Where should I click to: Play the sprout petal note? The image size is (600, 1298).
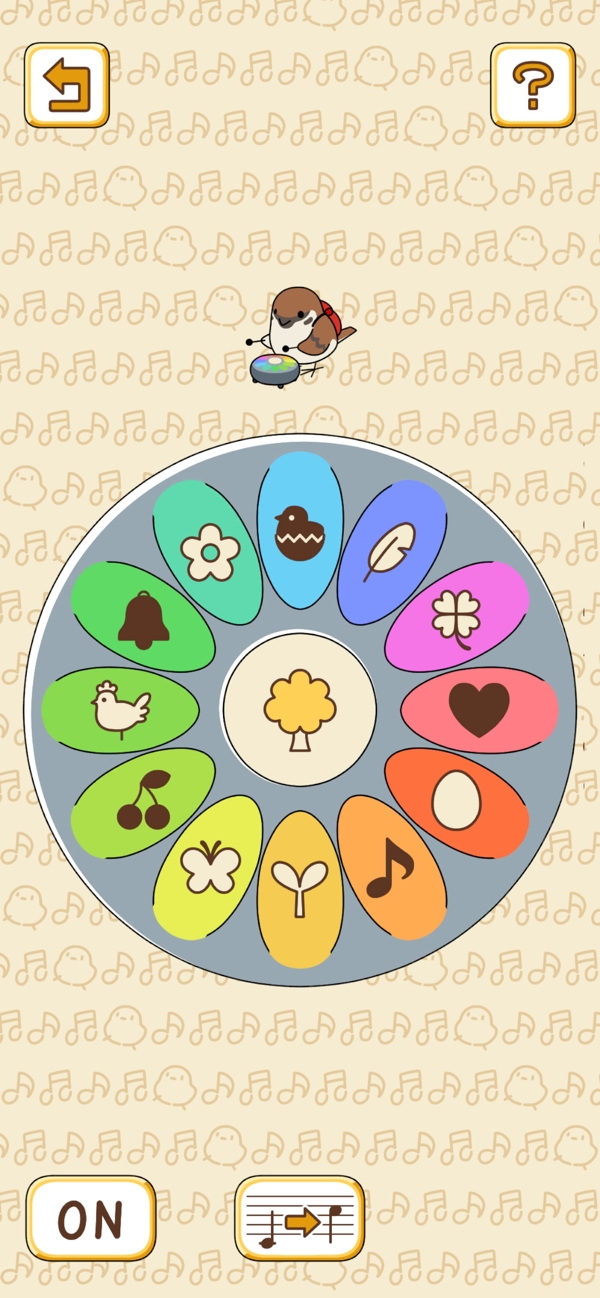click(x=300, y=888)
